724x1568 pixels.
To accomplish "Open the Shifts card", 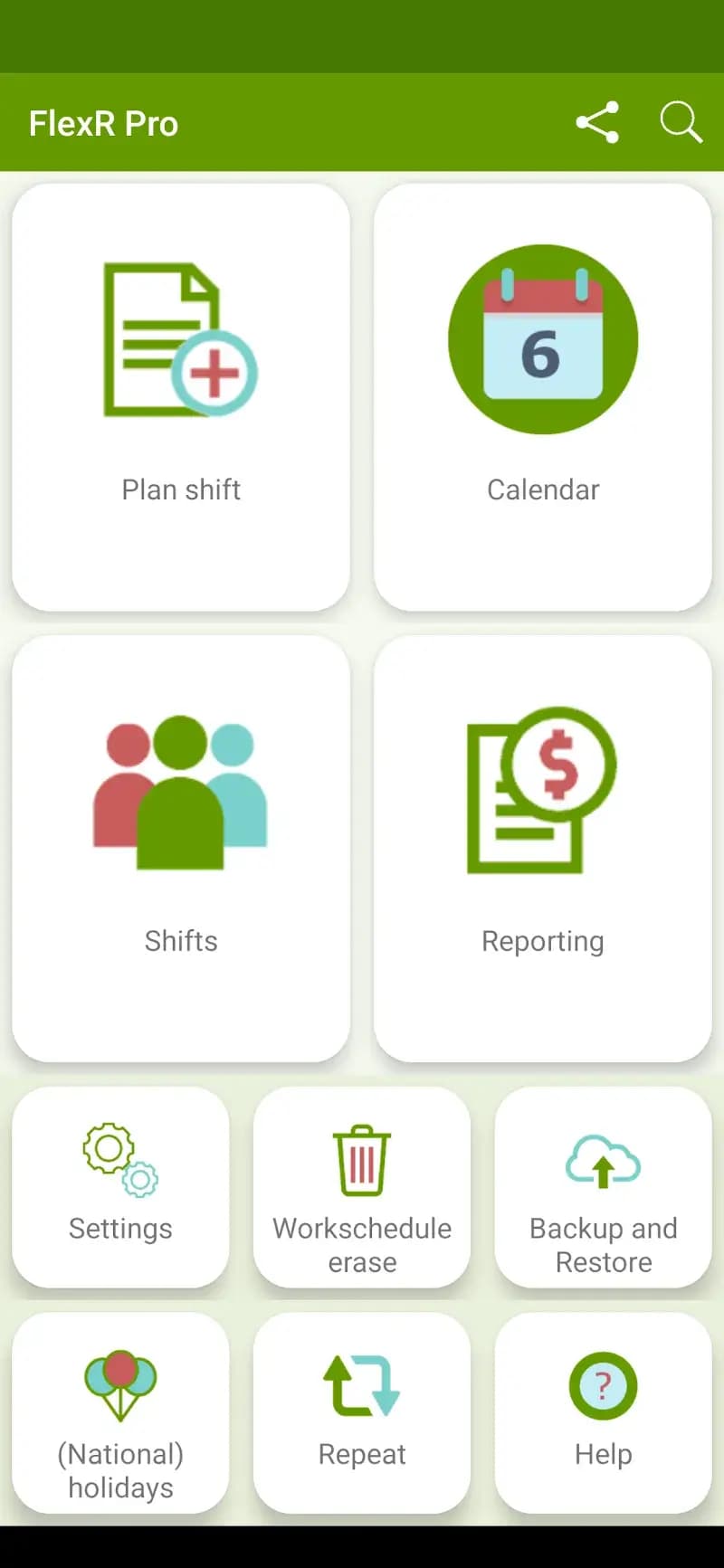I will 181,846.
